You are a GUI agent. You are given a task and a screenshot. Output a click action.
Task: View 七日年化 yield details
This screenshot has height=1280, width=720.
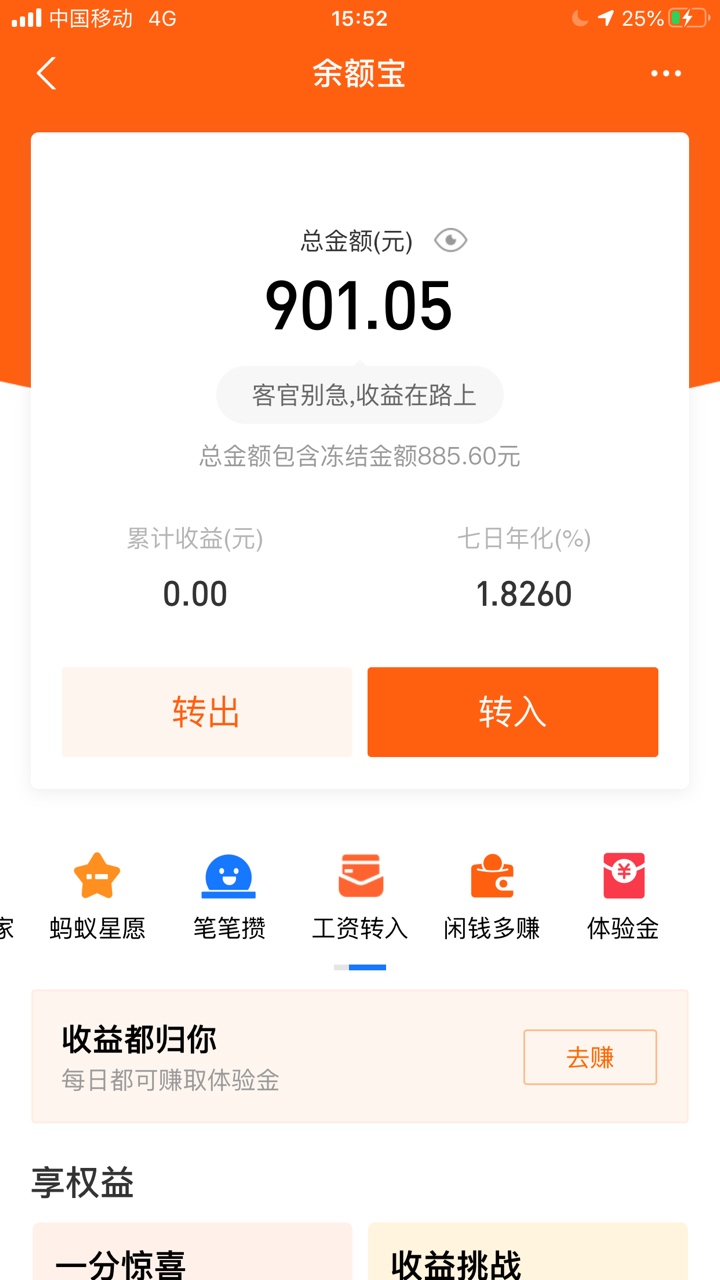524,567
